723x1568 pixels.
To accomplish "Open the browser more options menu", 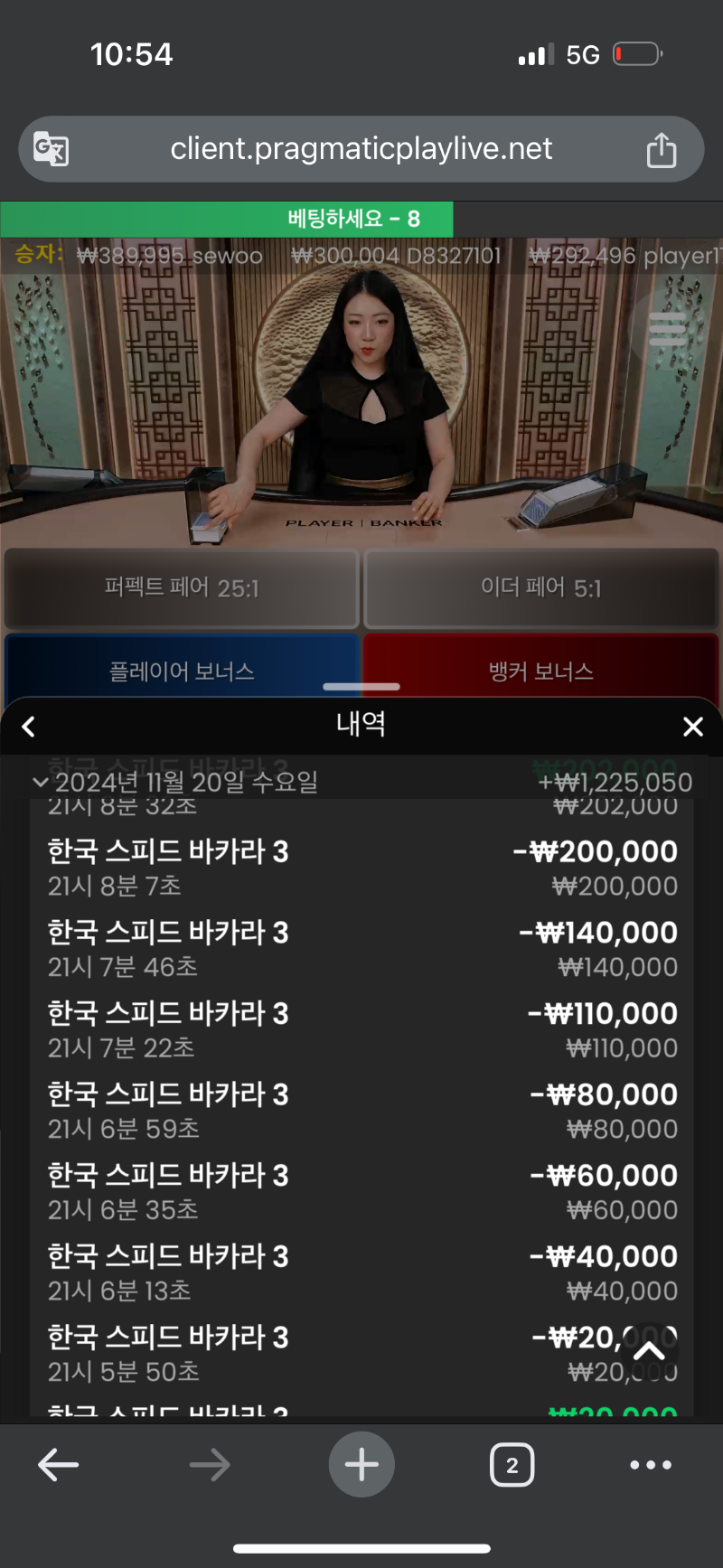I will pyautogui.click(x=651, y=1465).
